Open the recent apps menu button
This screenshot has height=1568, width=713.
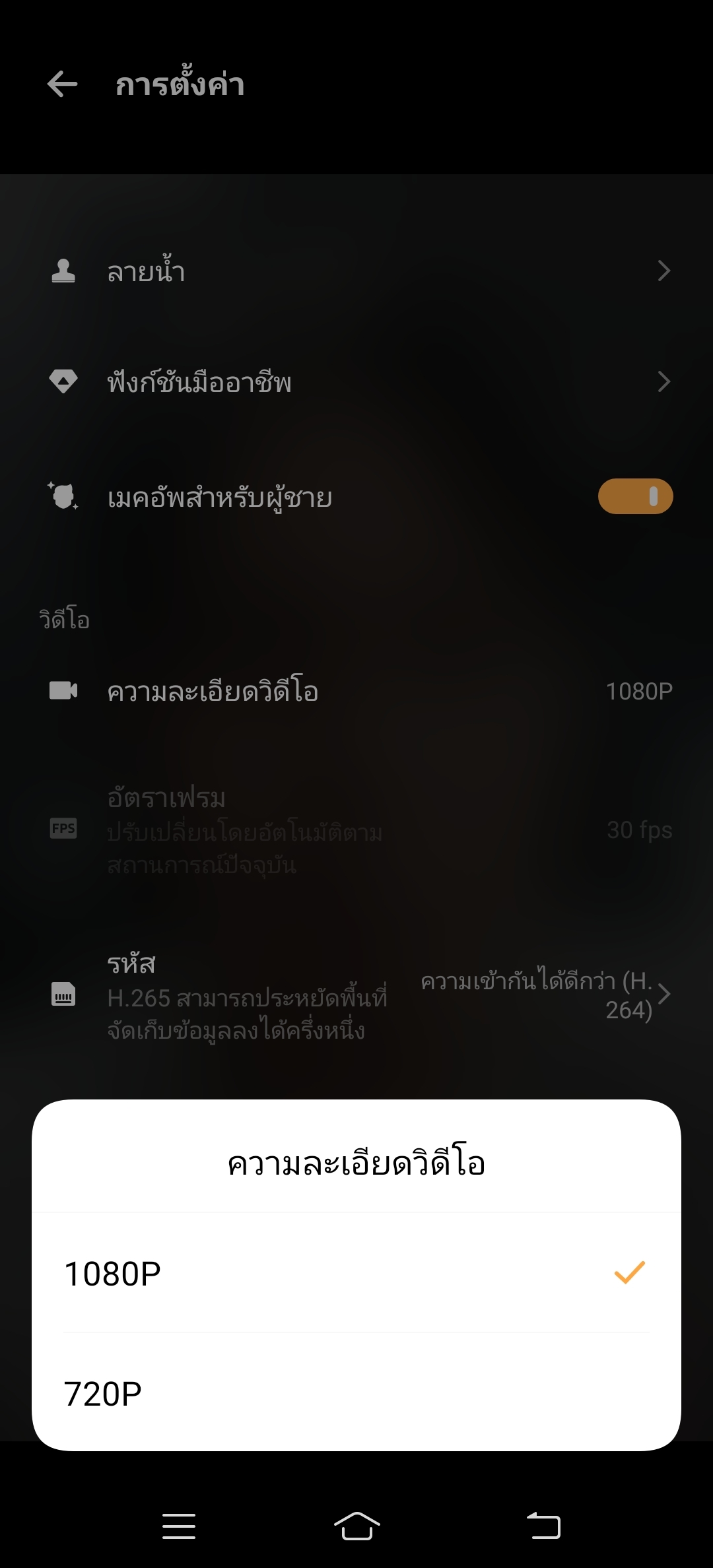179,1526
